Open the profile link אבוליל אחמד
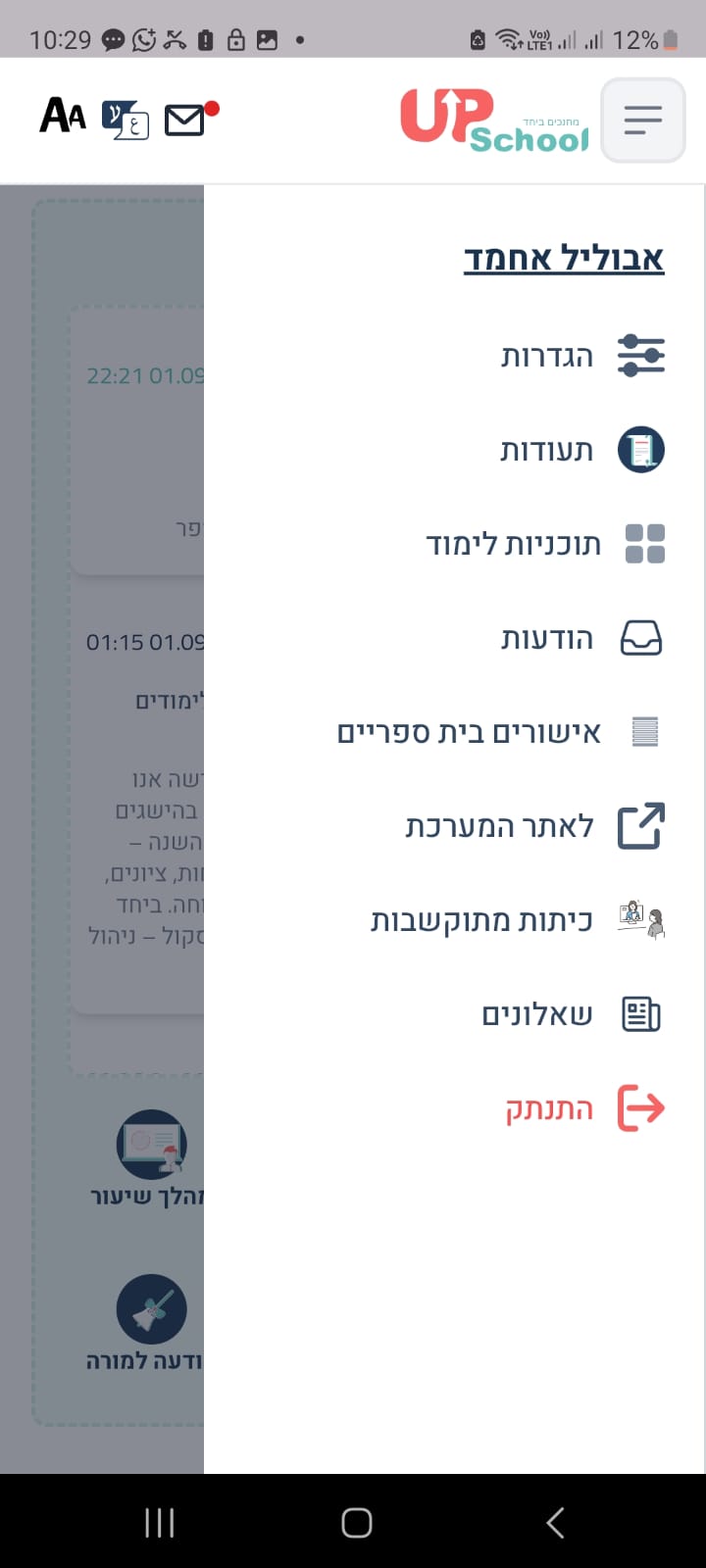 tap(564, 258)
